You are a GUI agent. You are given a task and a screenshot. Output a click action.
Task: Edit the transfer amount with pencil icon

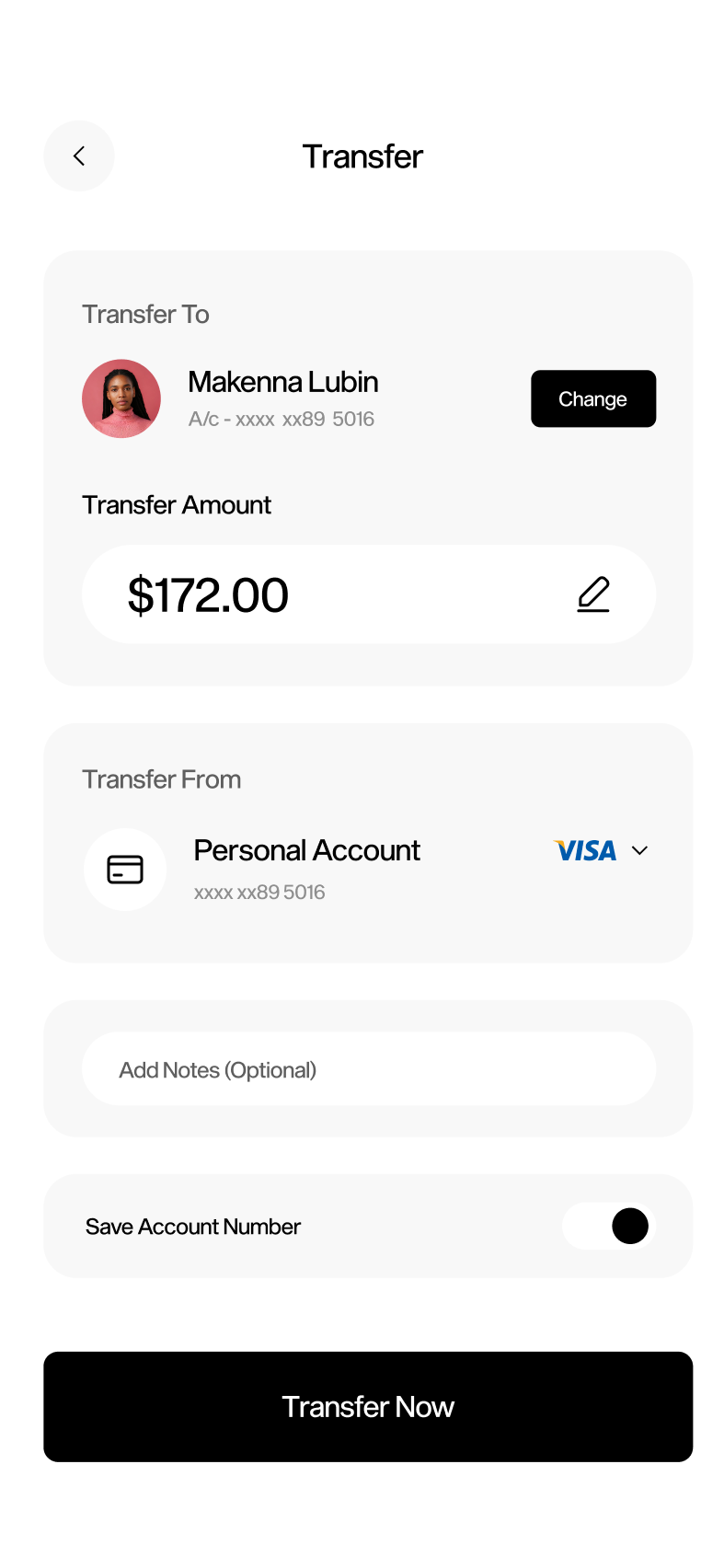(x=593, y=594)
